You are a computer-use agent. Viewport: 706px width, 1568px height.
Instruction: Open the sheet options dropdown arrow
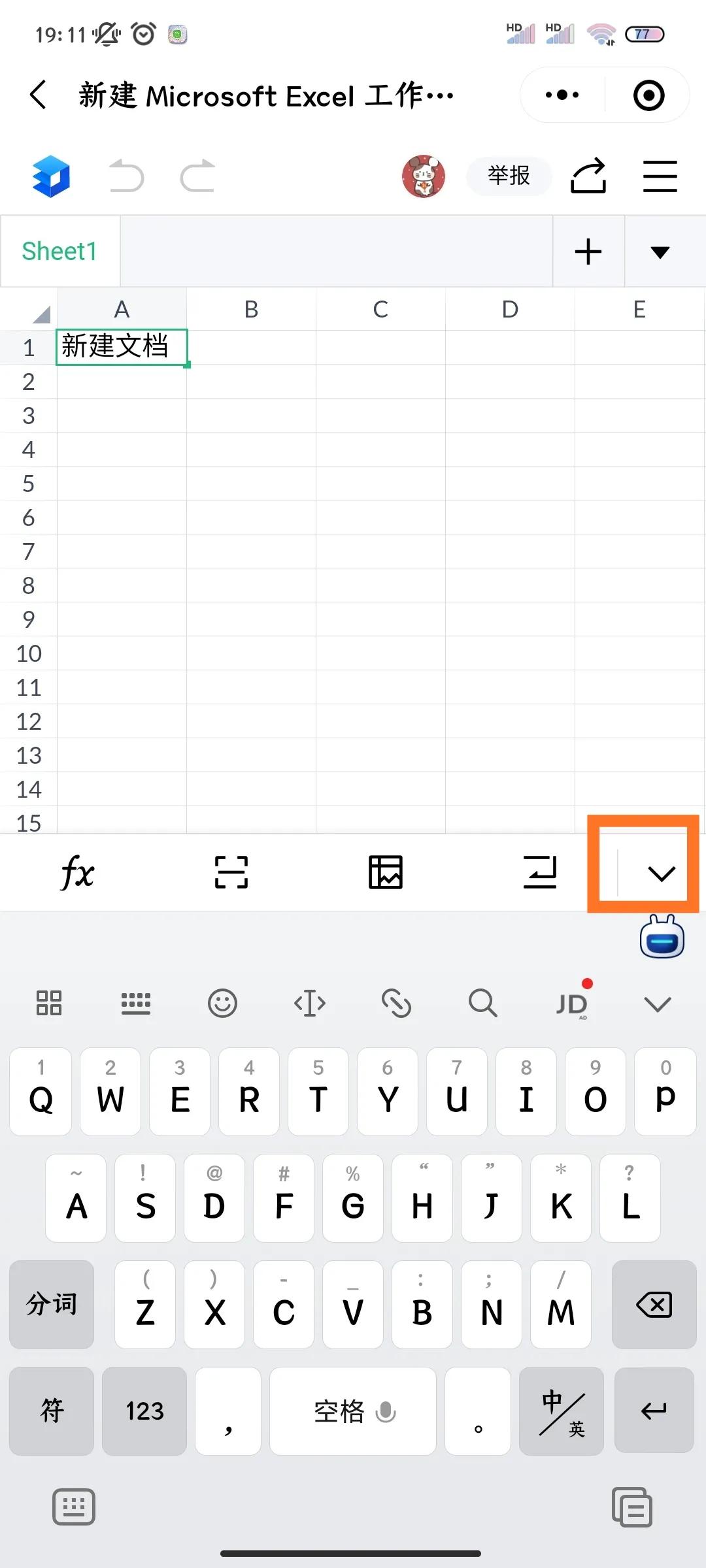point(660,252)
